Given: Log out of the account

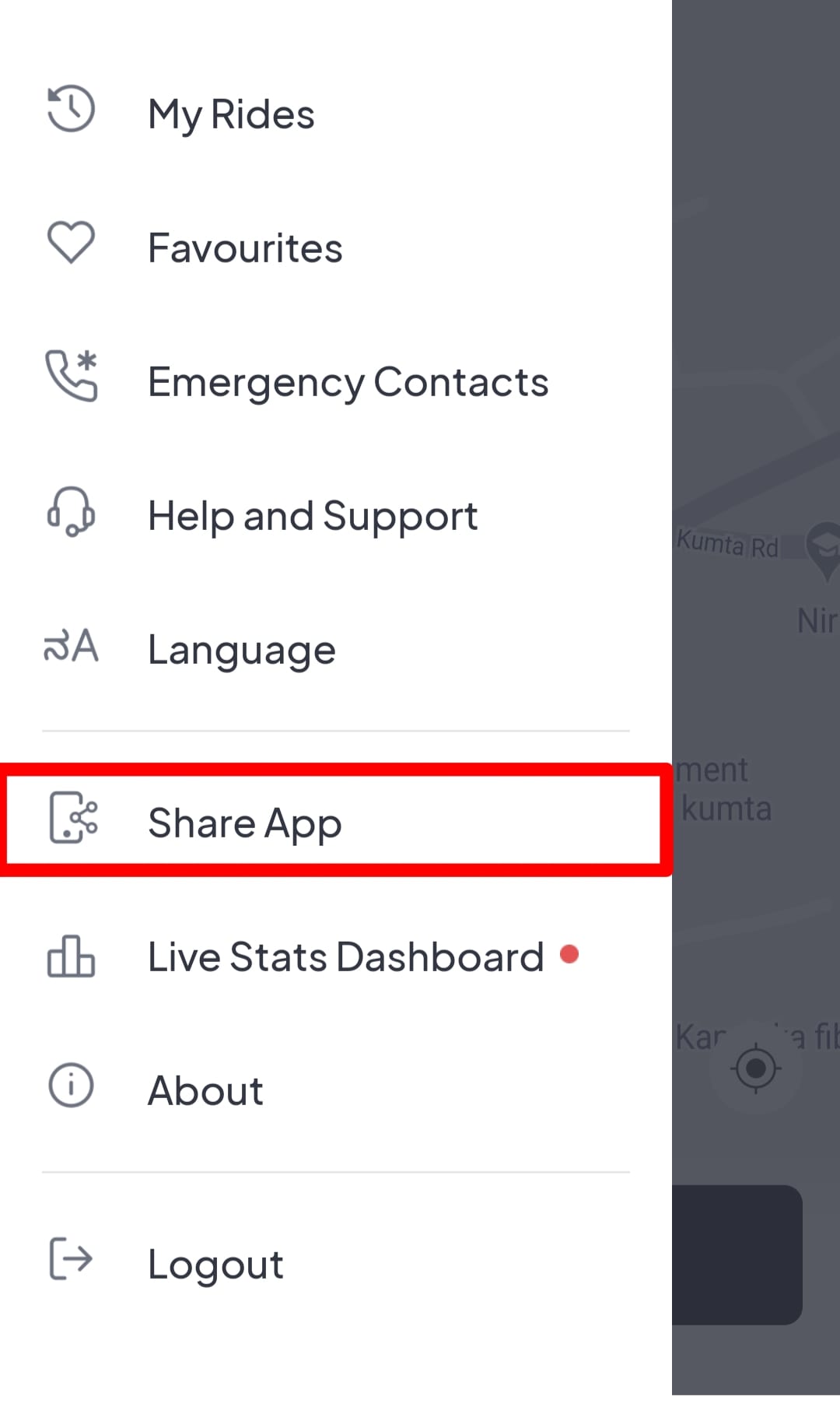Looking at the screenshot, I should [x=215, y=1265].
